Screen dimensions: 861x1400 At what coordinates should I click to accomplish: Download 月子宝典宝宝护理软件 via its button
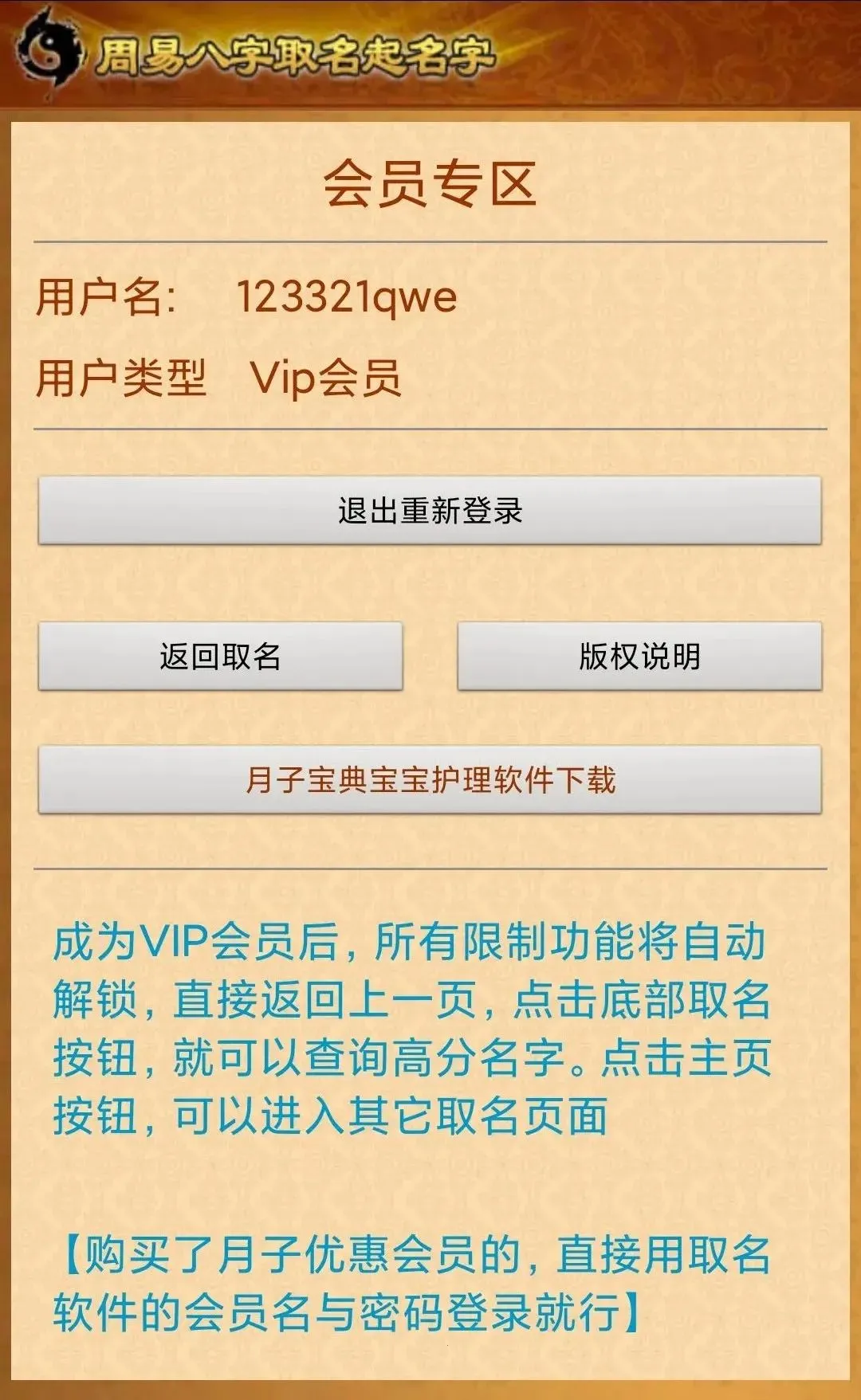[431, 784]
